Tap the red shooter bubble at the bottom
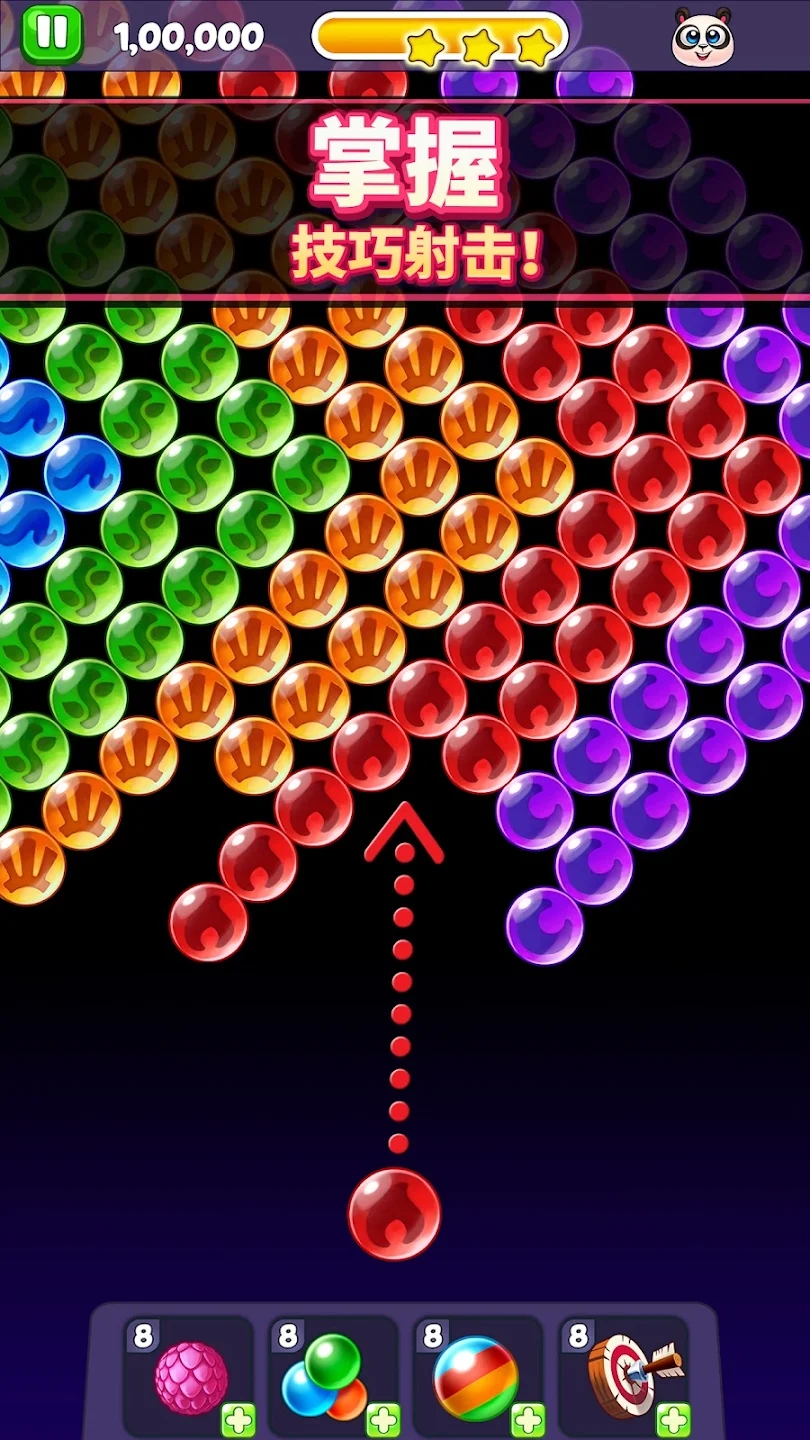Screen dimensions: 810x1440 [x=394, y=1214]
